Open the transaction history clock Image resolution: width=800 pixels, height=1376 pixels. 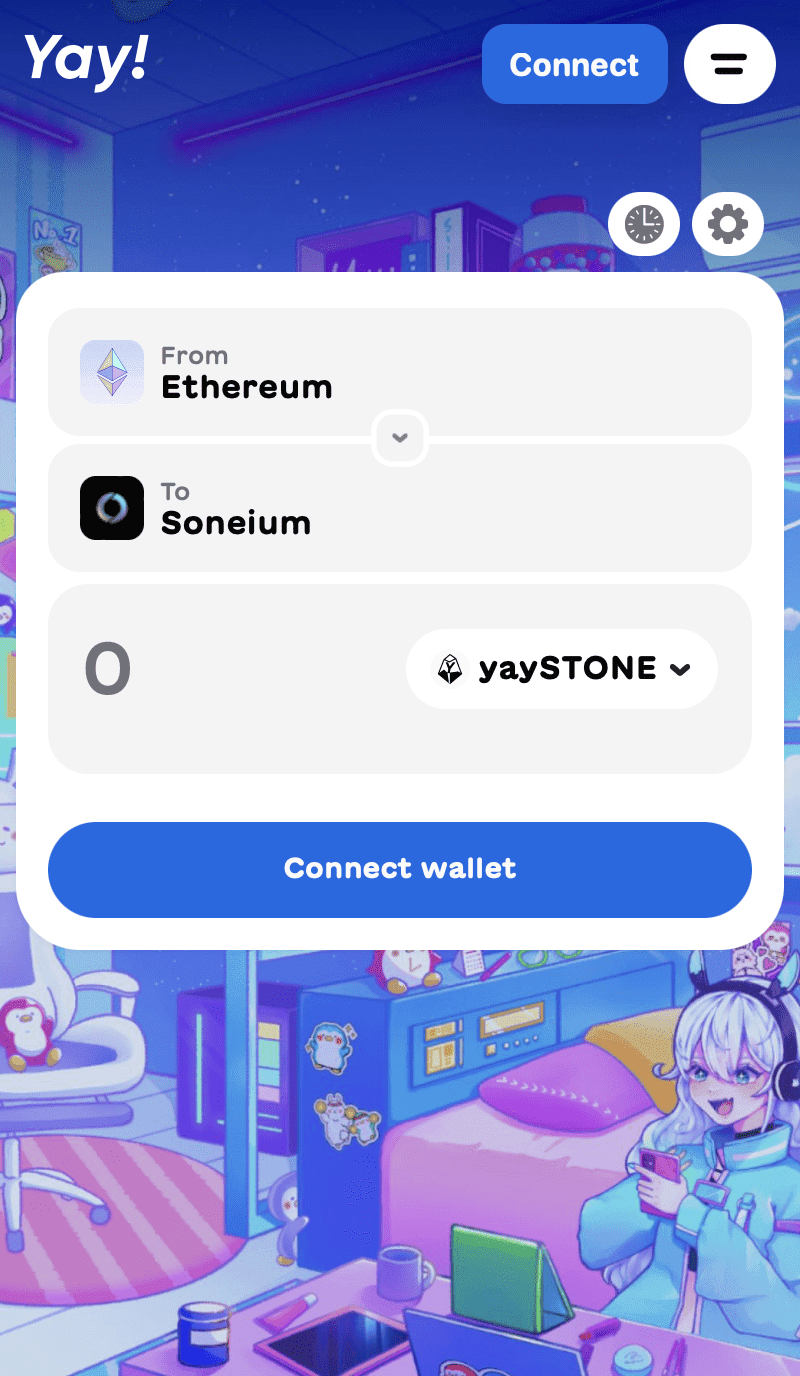pos(644,224)
